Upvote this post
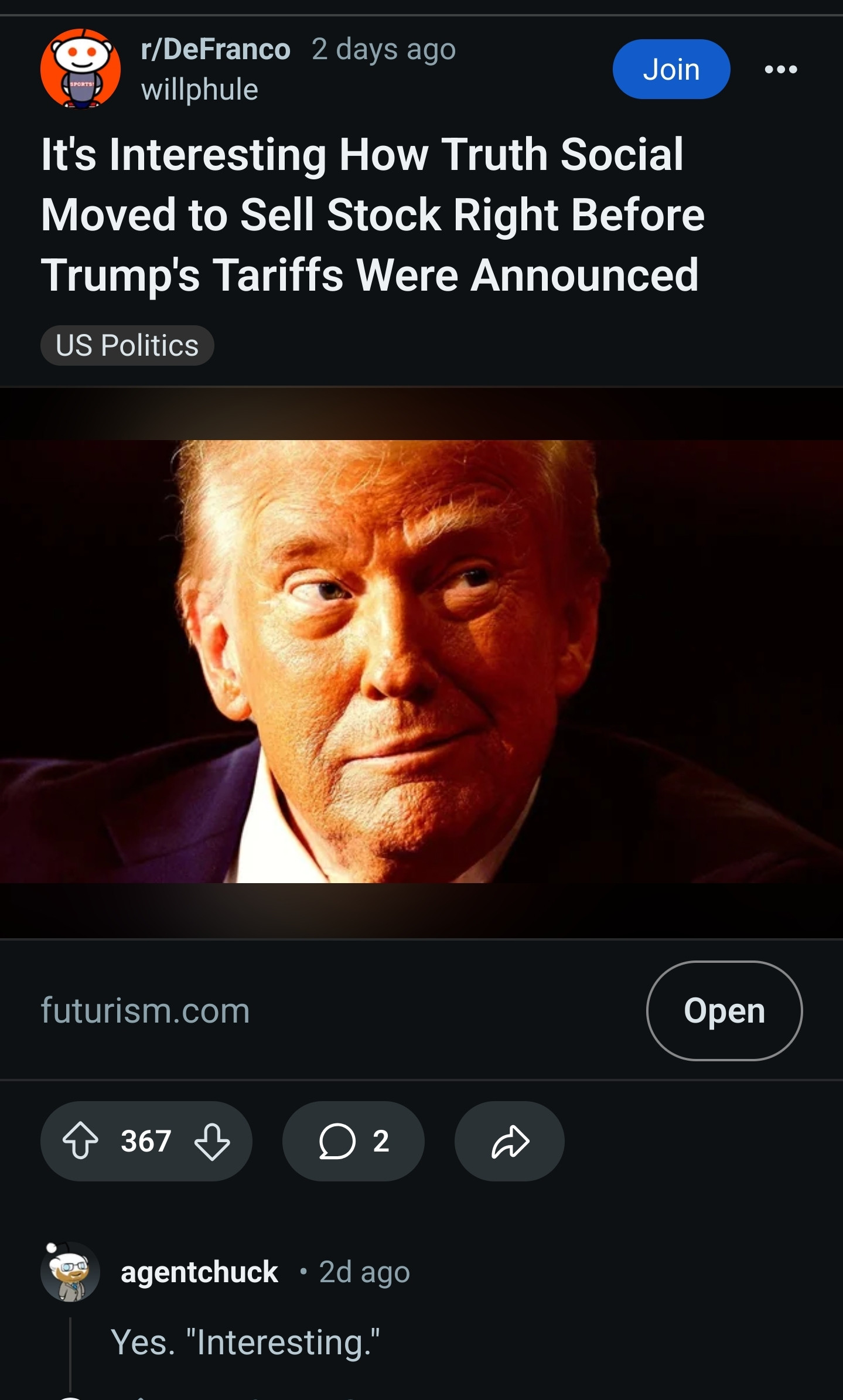Image resolution: width=843 pixels, height=1400 pixels. pyautogui.click(x=81, y=1142)
